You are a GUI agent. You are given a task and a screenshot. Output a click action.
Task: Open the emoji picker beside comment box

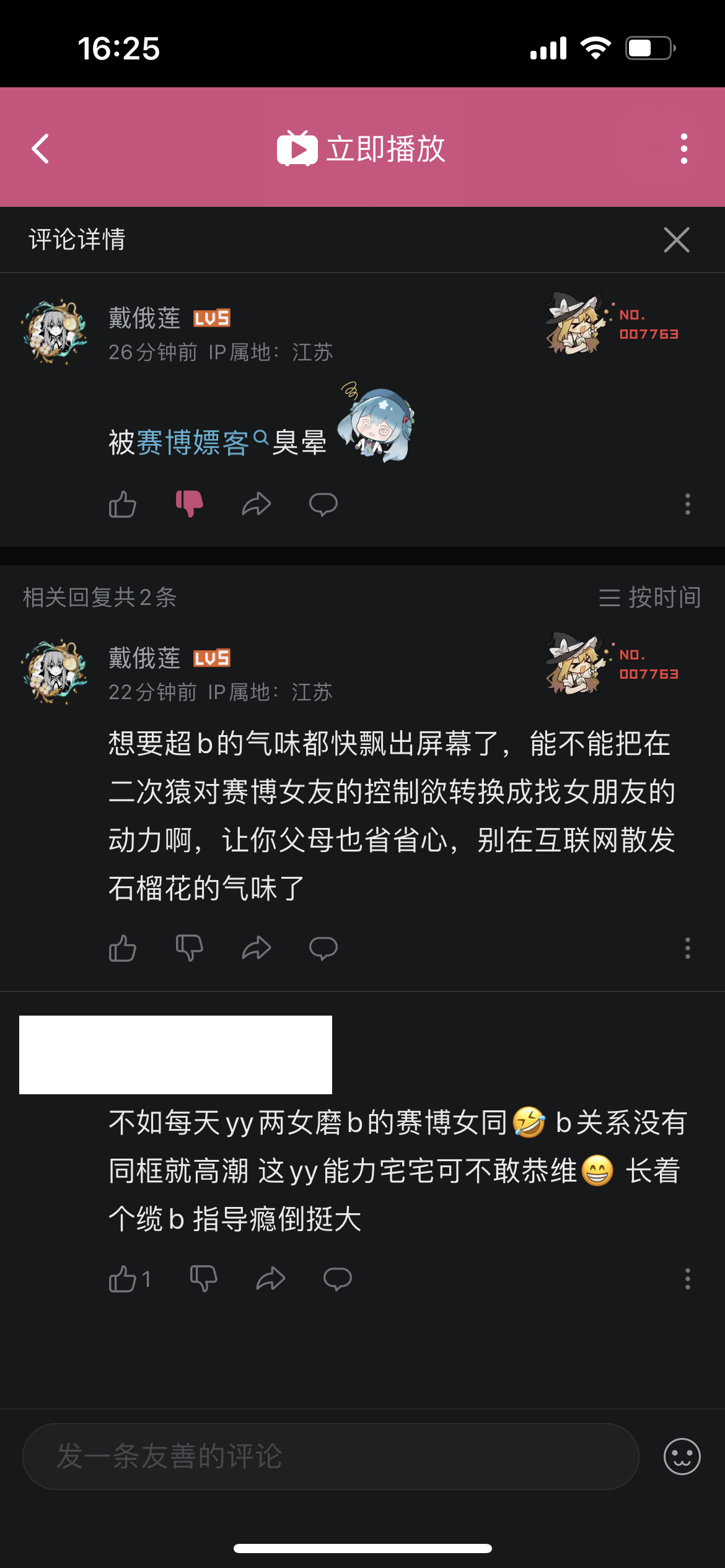coord(682,1457)
